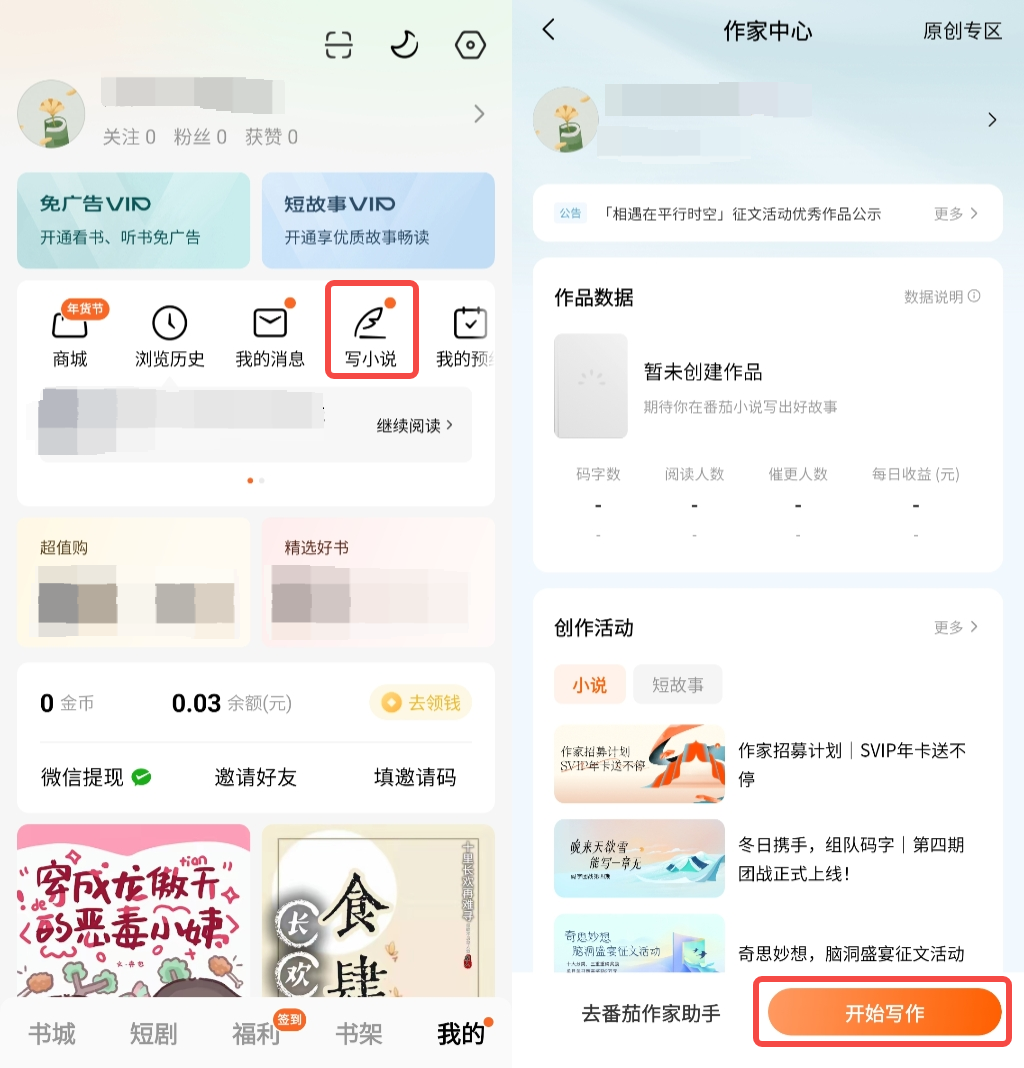Tap 写小说 to start writing a novel

[371, 335]
